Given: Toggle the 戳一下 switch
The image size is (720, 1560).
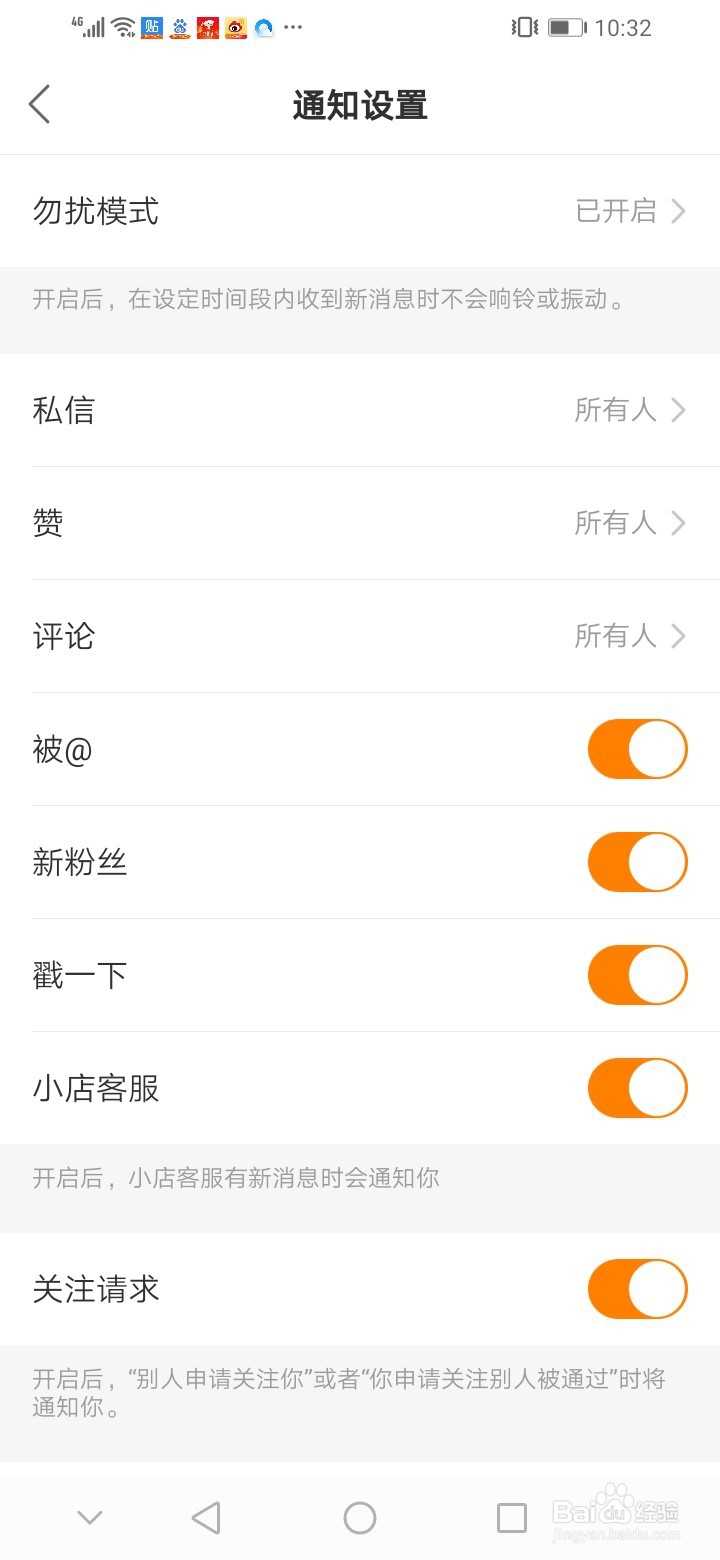Looking at the screenshot, I should [638, 975].
